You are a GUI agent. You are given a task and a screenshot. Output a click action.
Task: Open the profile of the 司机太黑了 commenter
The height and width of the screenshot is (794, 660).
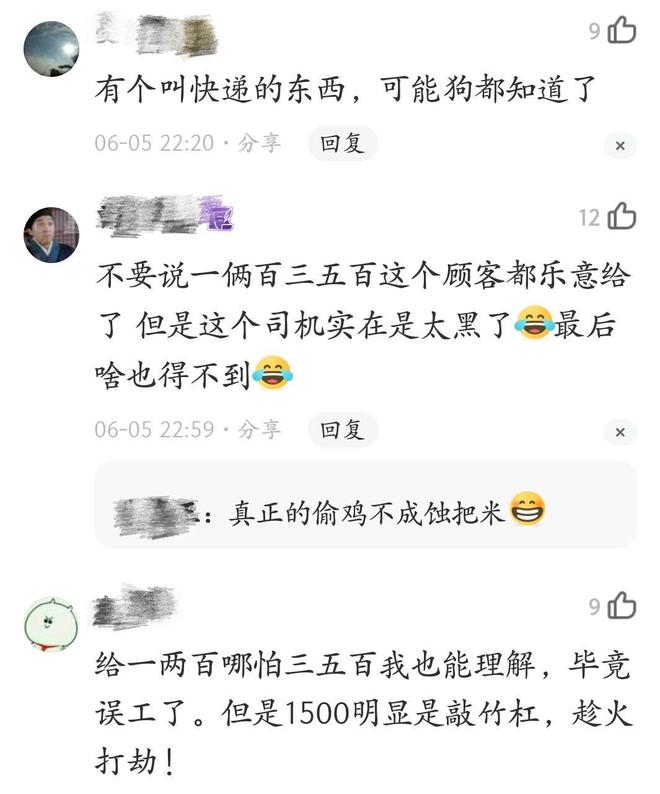[51, 235]
